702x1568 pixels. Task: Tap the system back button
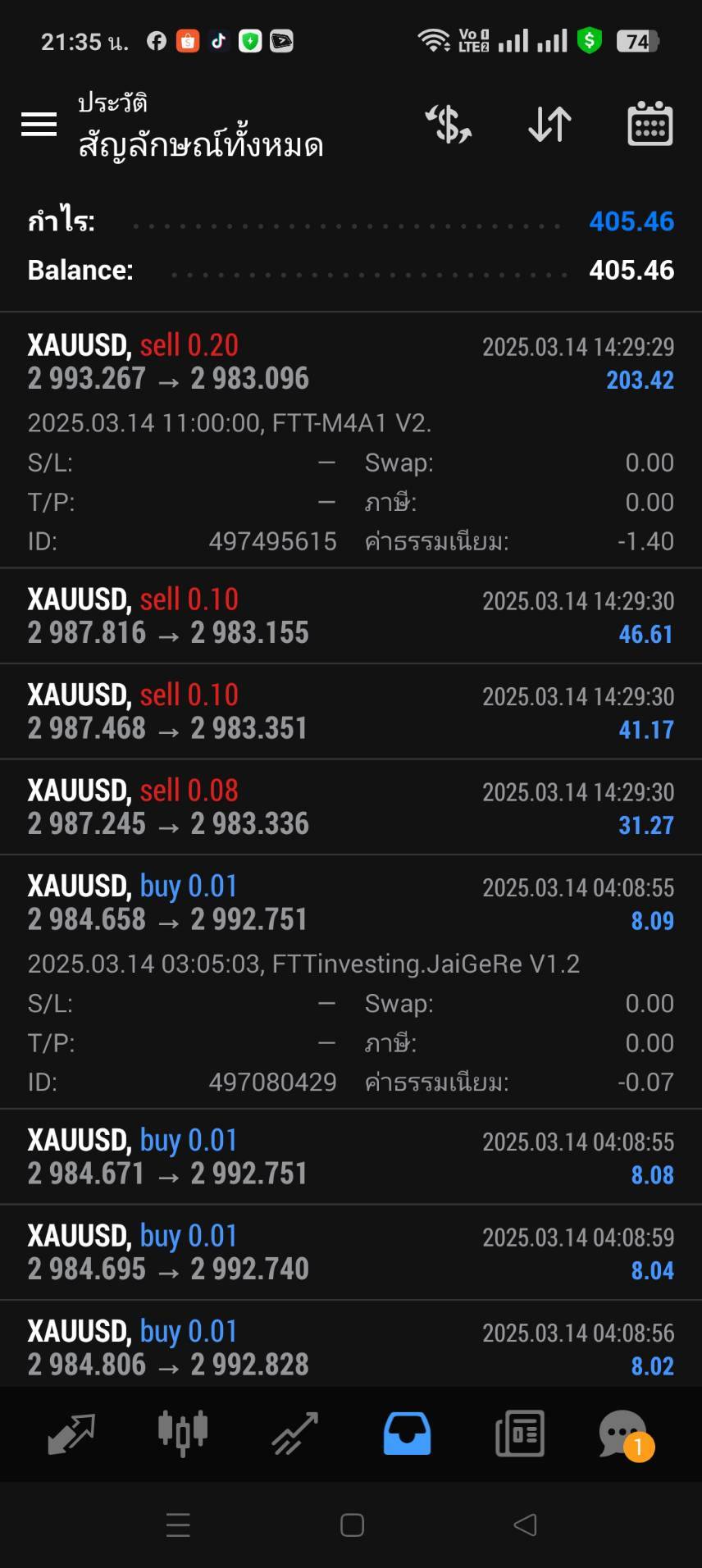click(x=525, y=1525)
